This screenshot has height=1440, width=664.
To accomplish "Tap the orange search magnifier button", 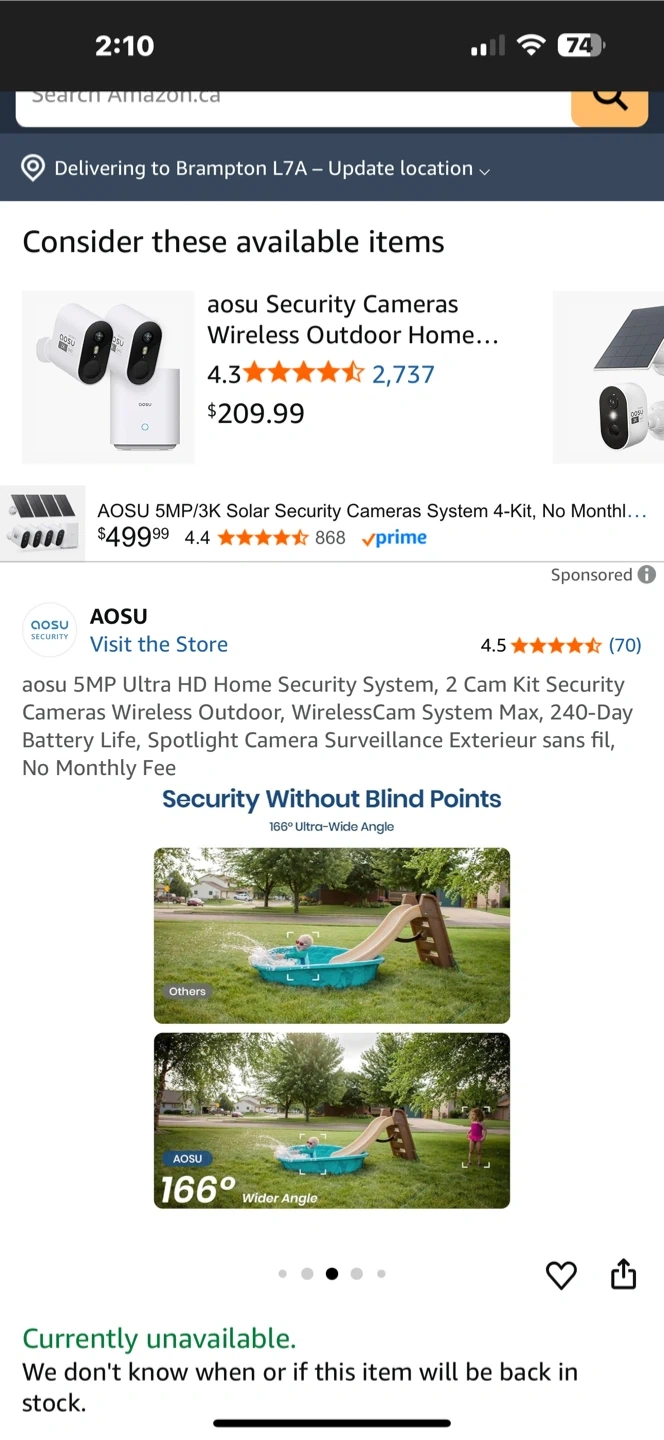I will pos(609,103).
